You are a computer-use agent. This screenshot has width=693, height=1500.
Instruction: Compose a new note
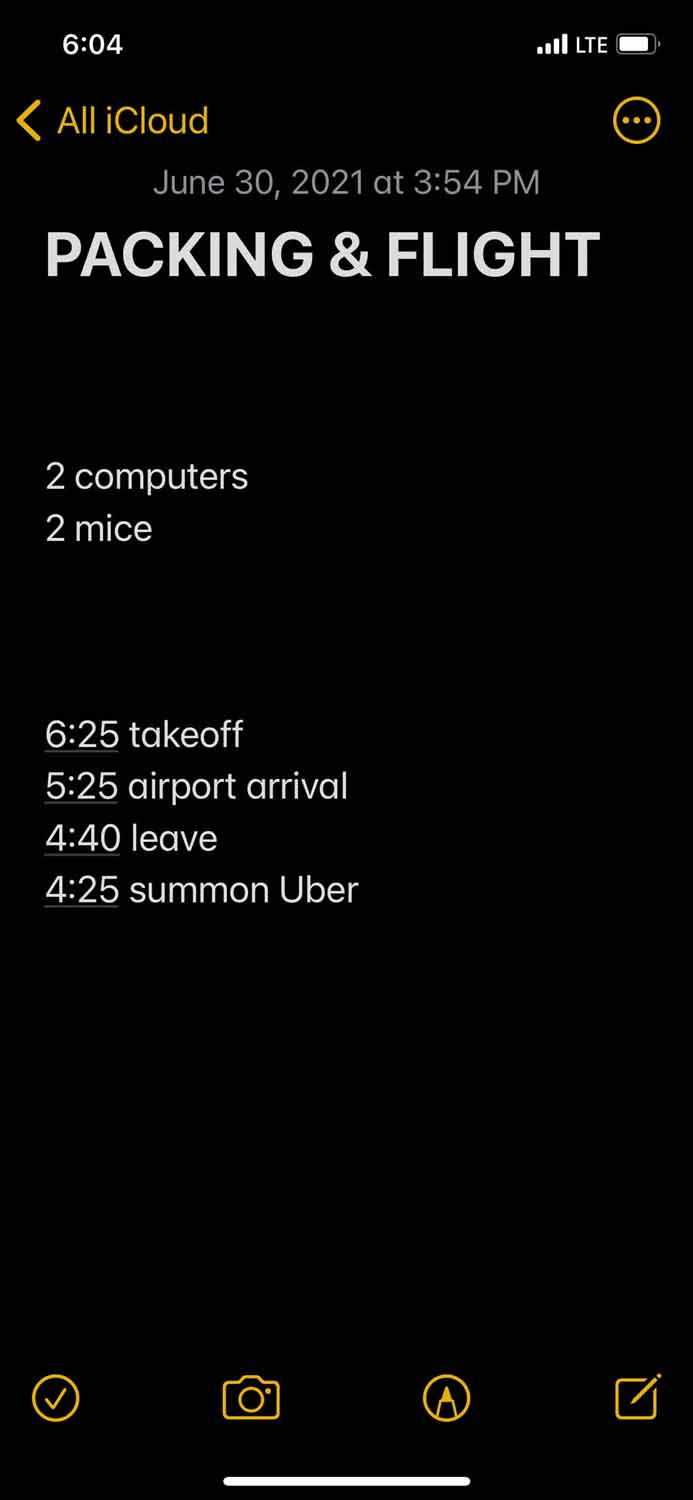(x=637, y=1397)
